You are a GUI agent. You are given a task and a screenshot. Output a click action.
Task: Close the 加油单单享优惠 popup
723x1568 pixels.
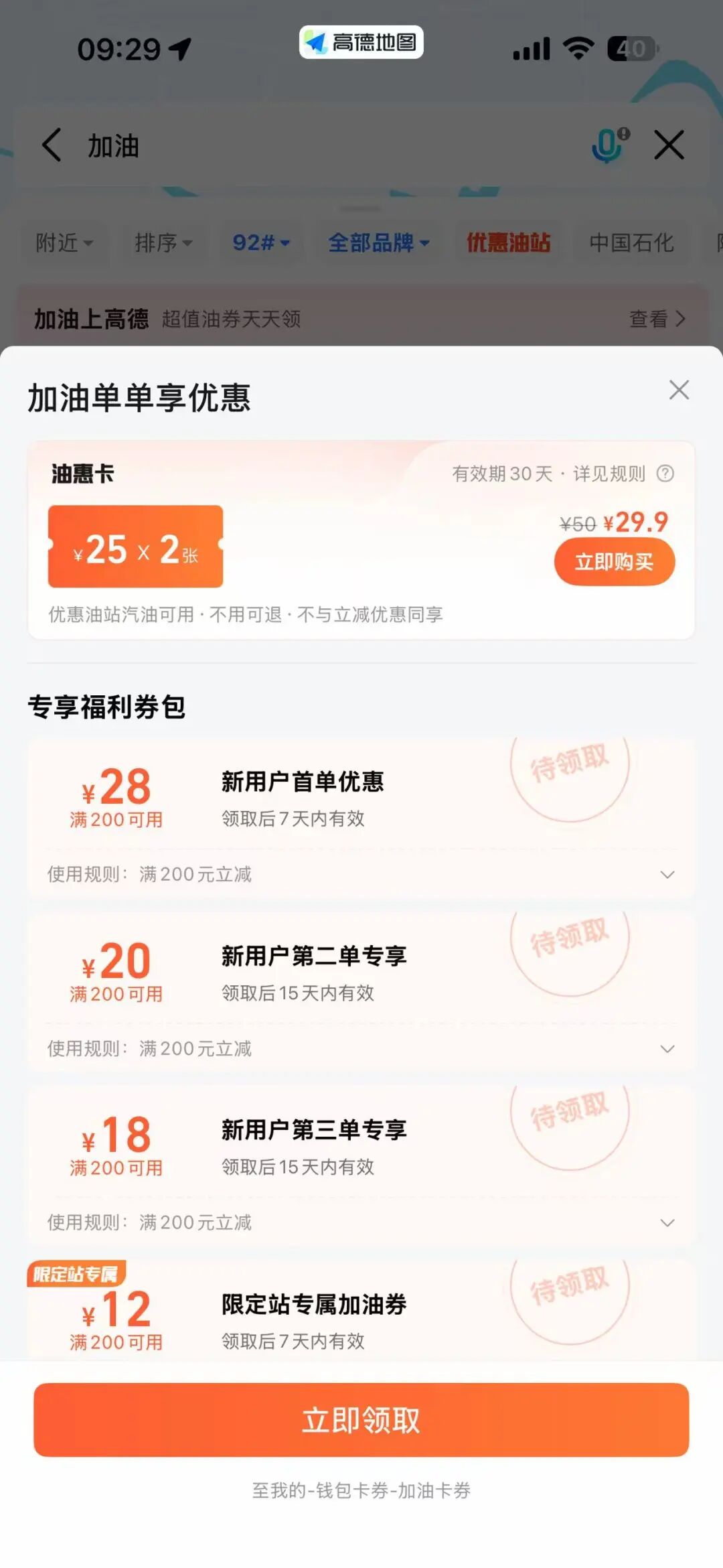[x=679, y=390]
